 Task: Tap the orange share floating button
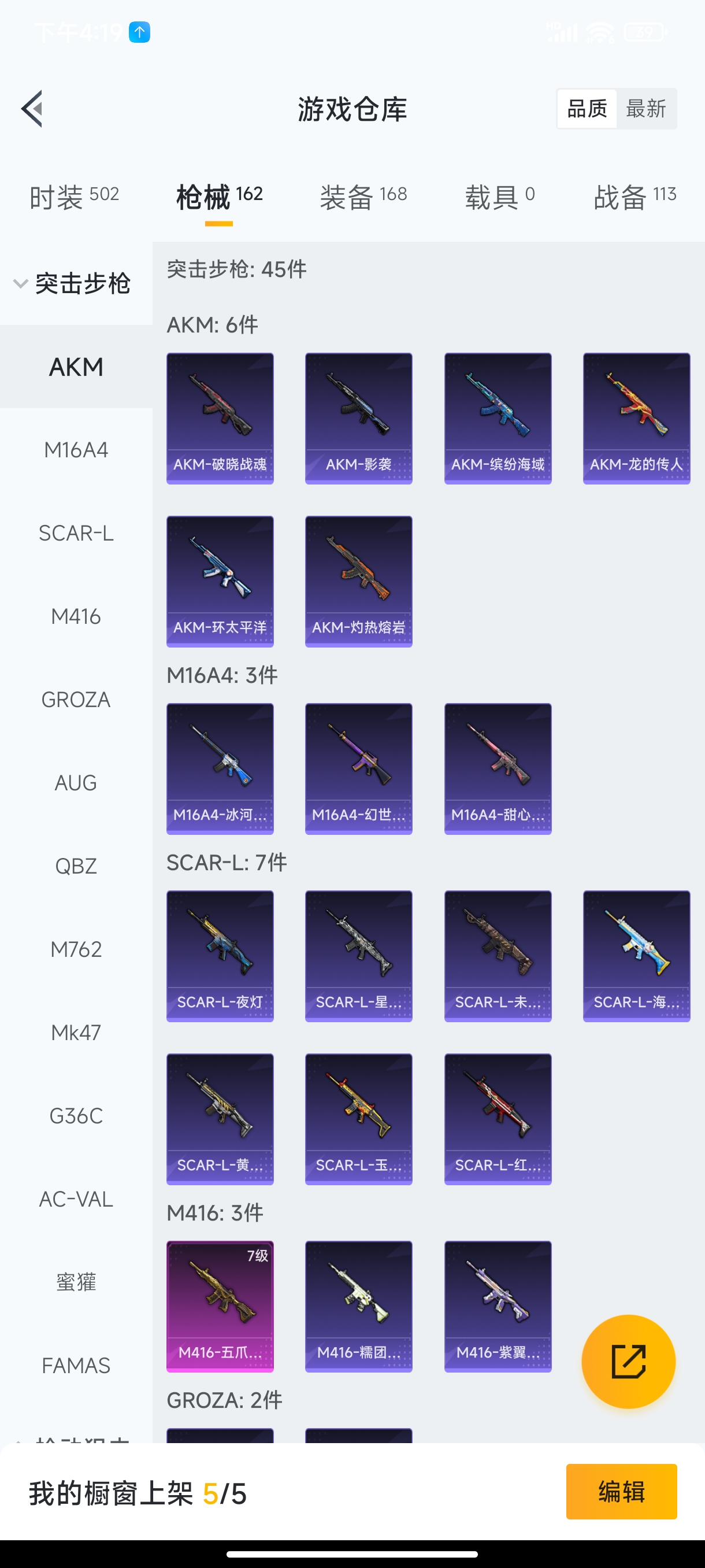coord(628,1362)
